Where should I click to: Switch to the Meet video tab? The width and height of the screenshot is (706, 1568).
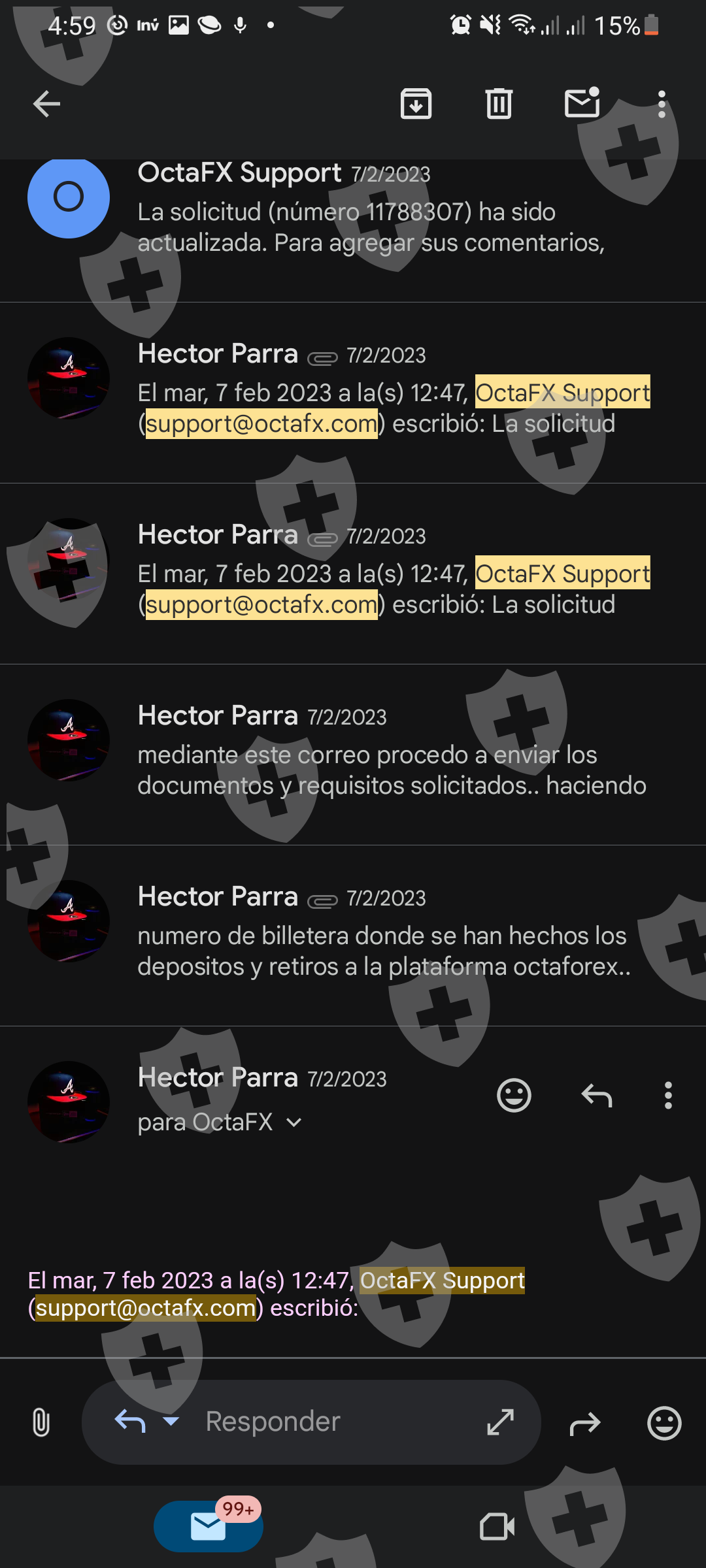pos(497,1527)
